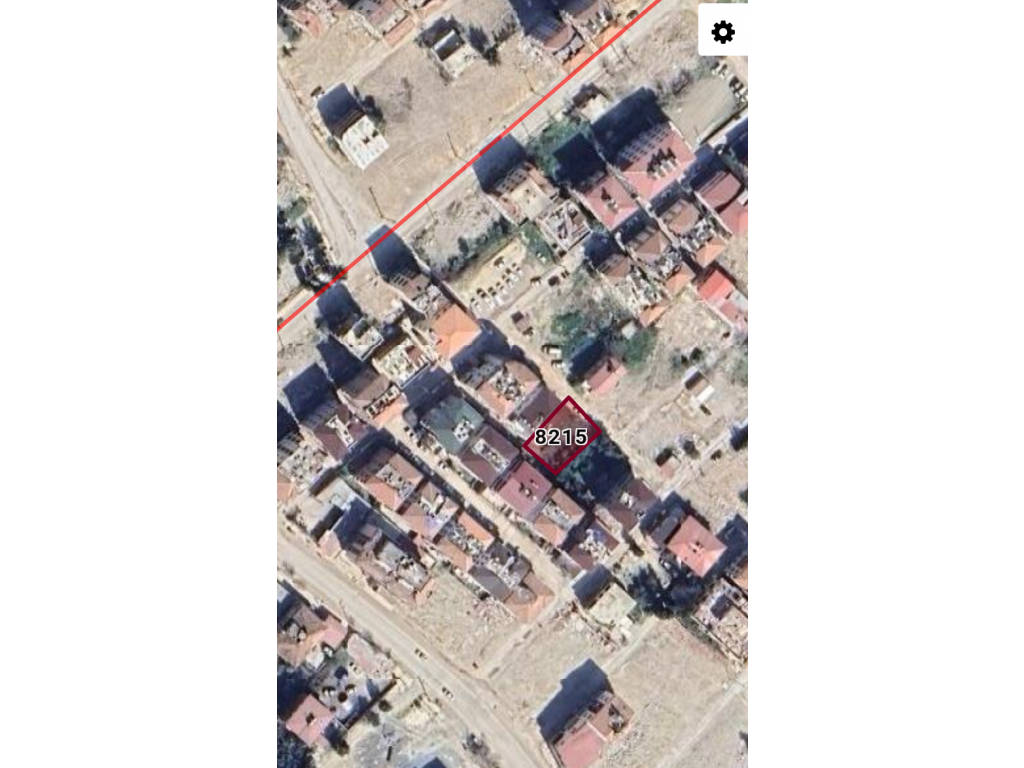Open the settings gear button
1024x768 pixels.
point(722,32)
